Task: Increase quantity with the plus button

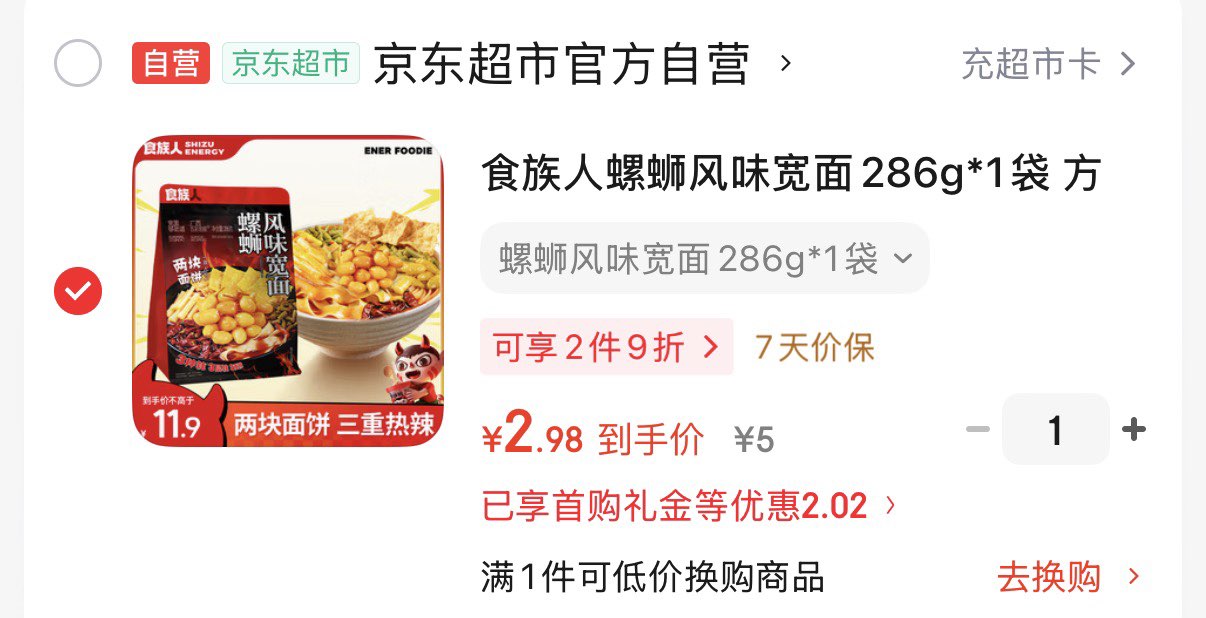Action: [1133, 430]
